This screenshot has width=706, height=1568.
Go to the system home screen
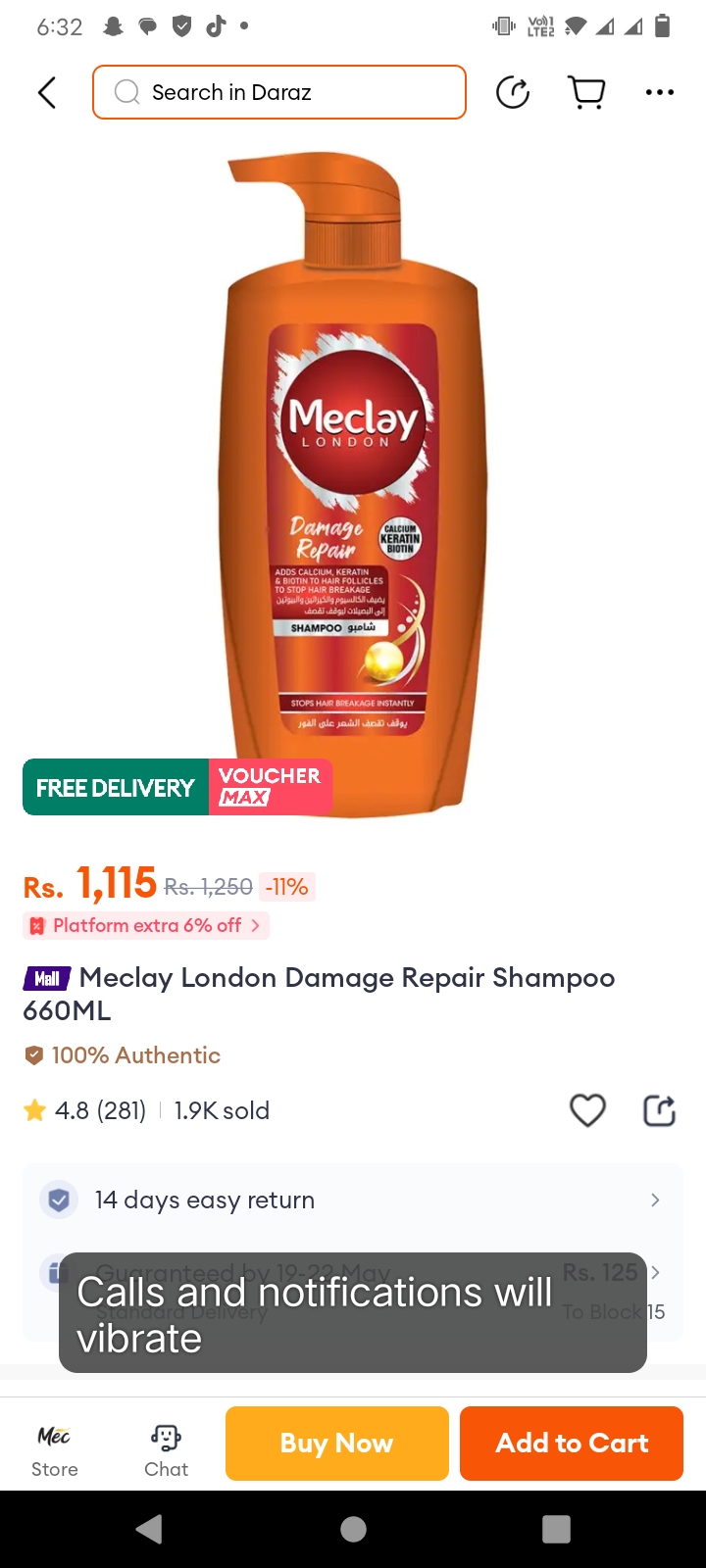tap(353, 1529)
